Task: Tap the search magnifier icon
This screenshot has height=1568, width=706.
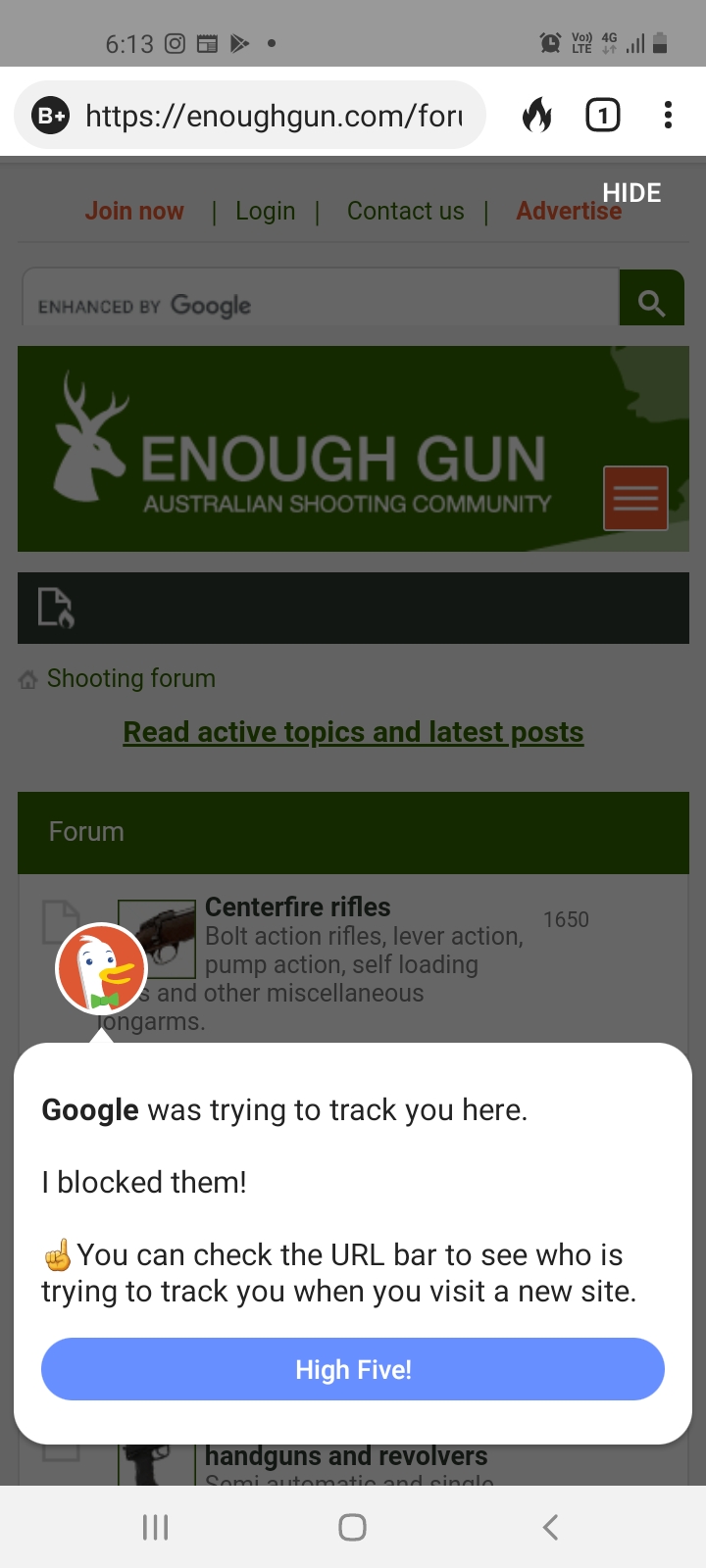Action: (651, 303)
